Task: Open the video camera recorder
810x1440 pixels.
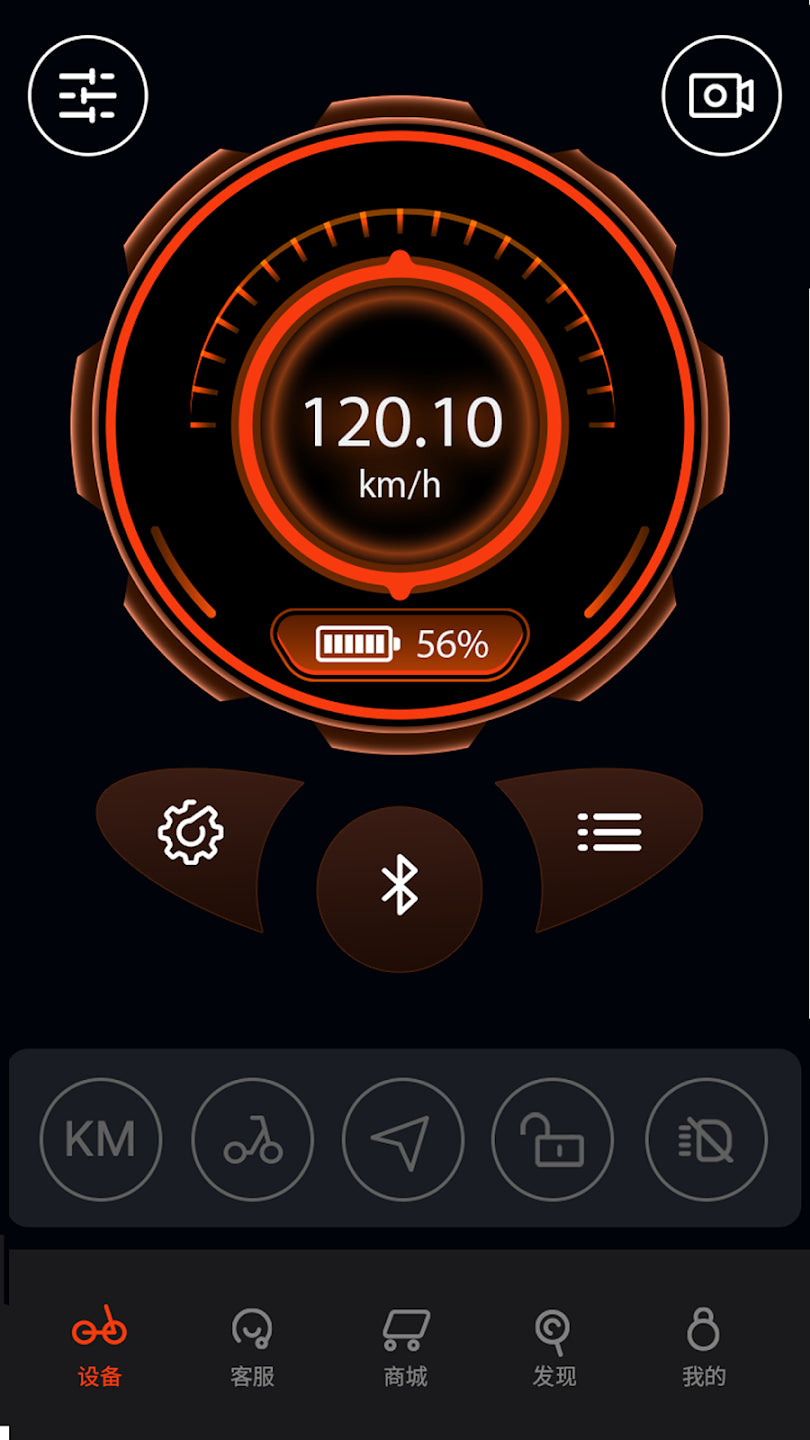Action: 721,96
